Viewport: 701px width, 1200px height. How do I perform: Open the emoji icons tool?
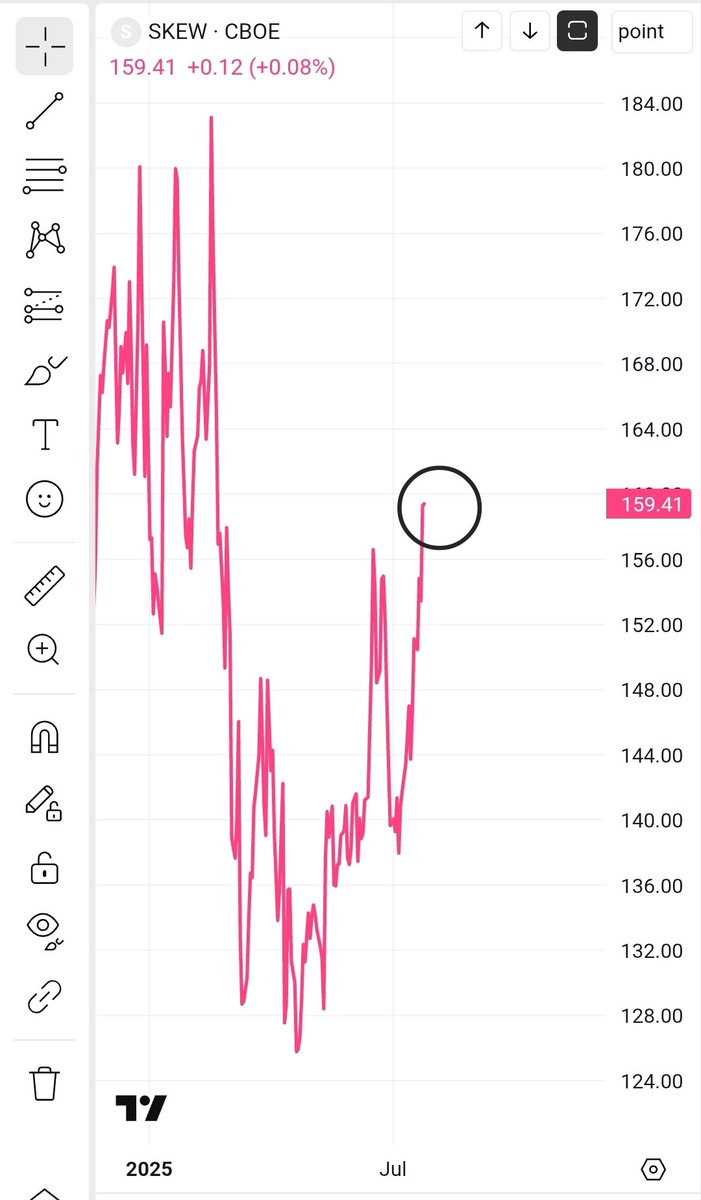(44, 498)
